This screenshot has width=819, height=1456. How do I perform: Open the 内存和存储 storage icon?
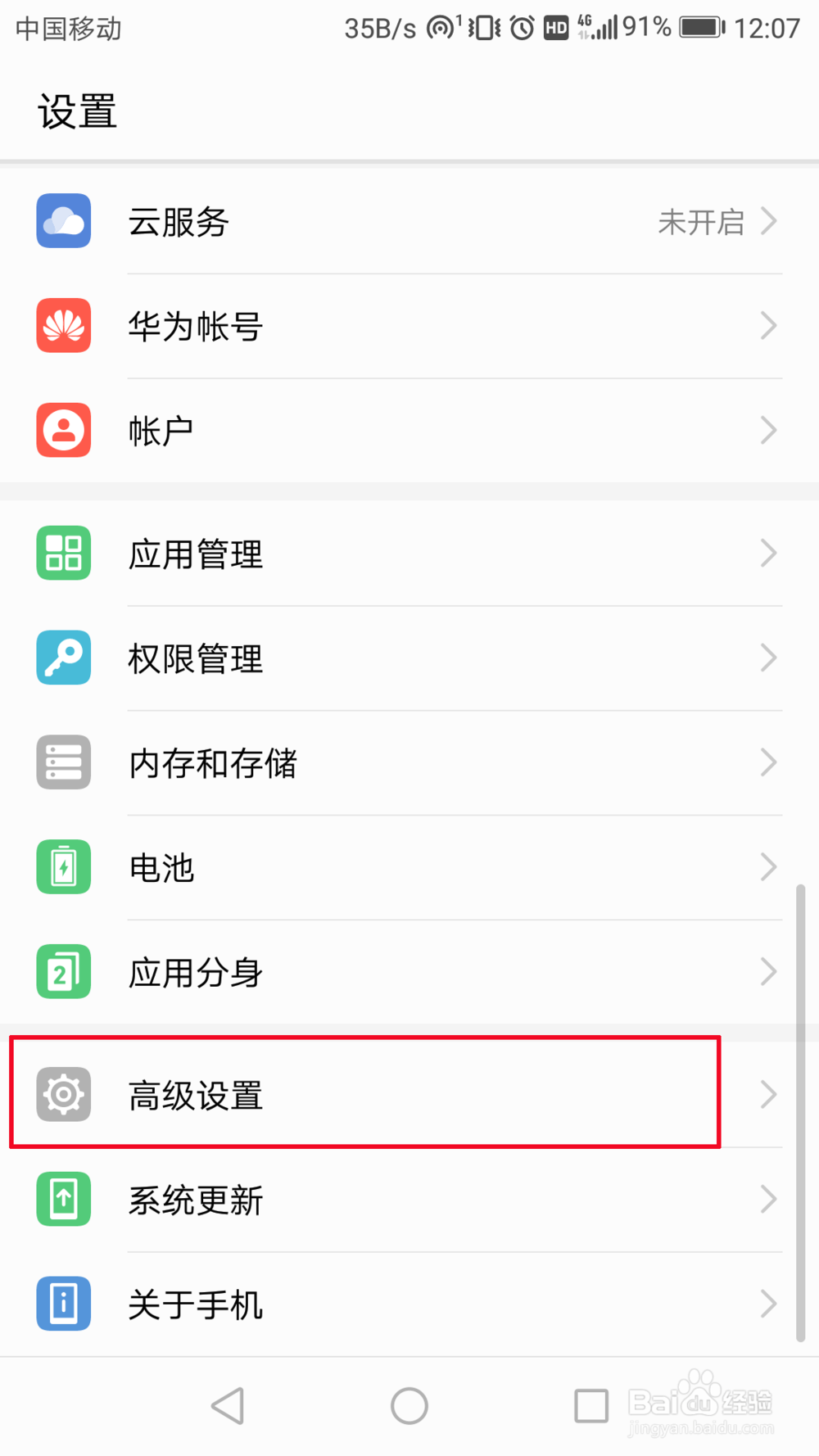(x=63, y=762)
